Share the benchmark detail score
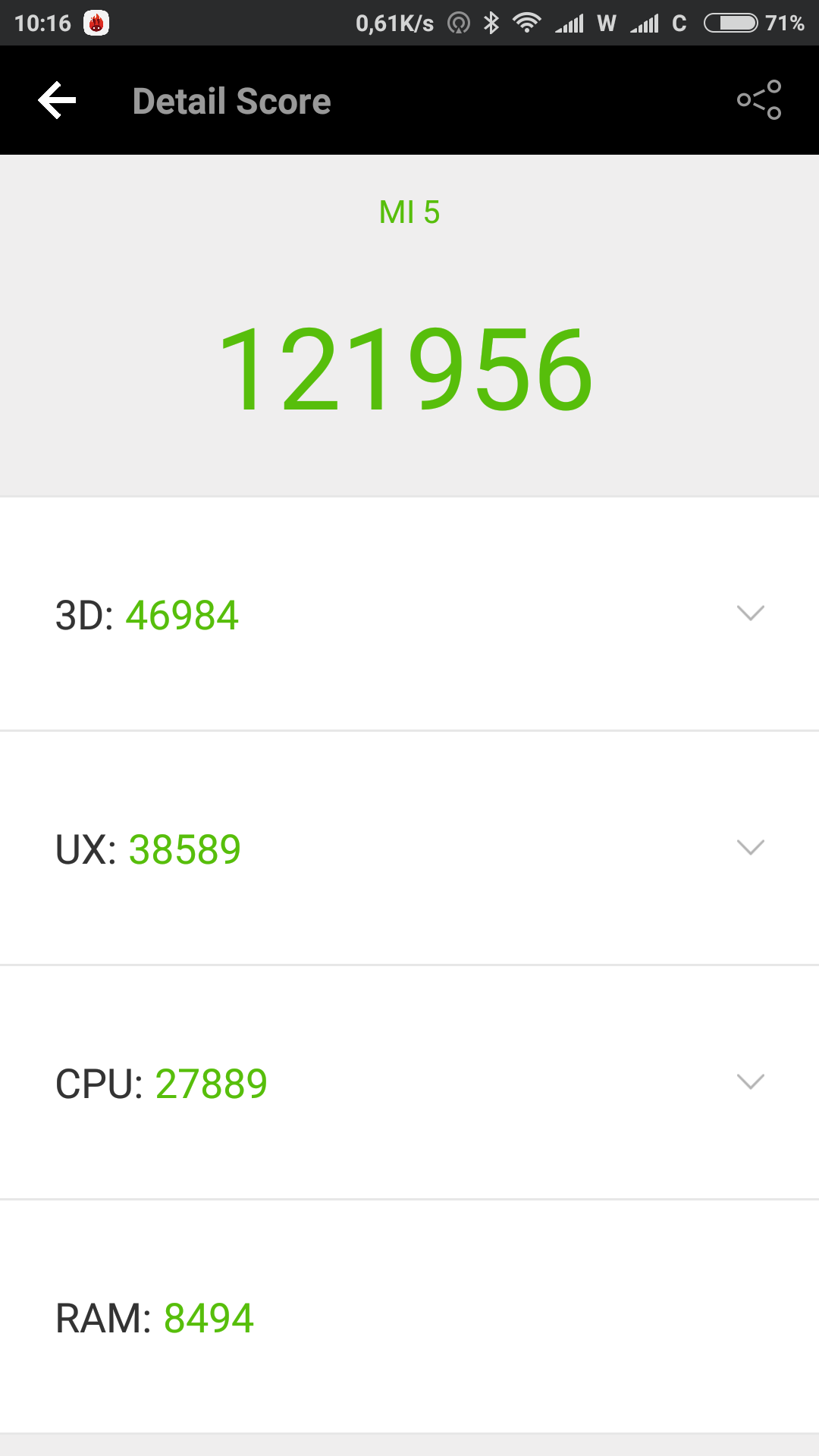 [759, 100]
